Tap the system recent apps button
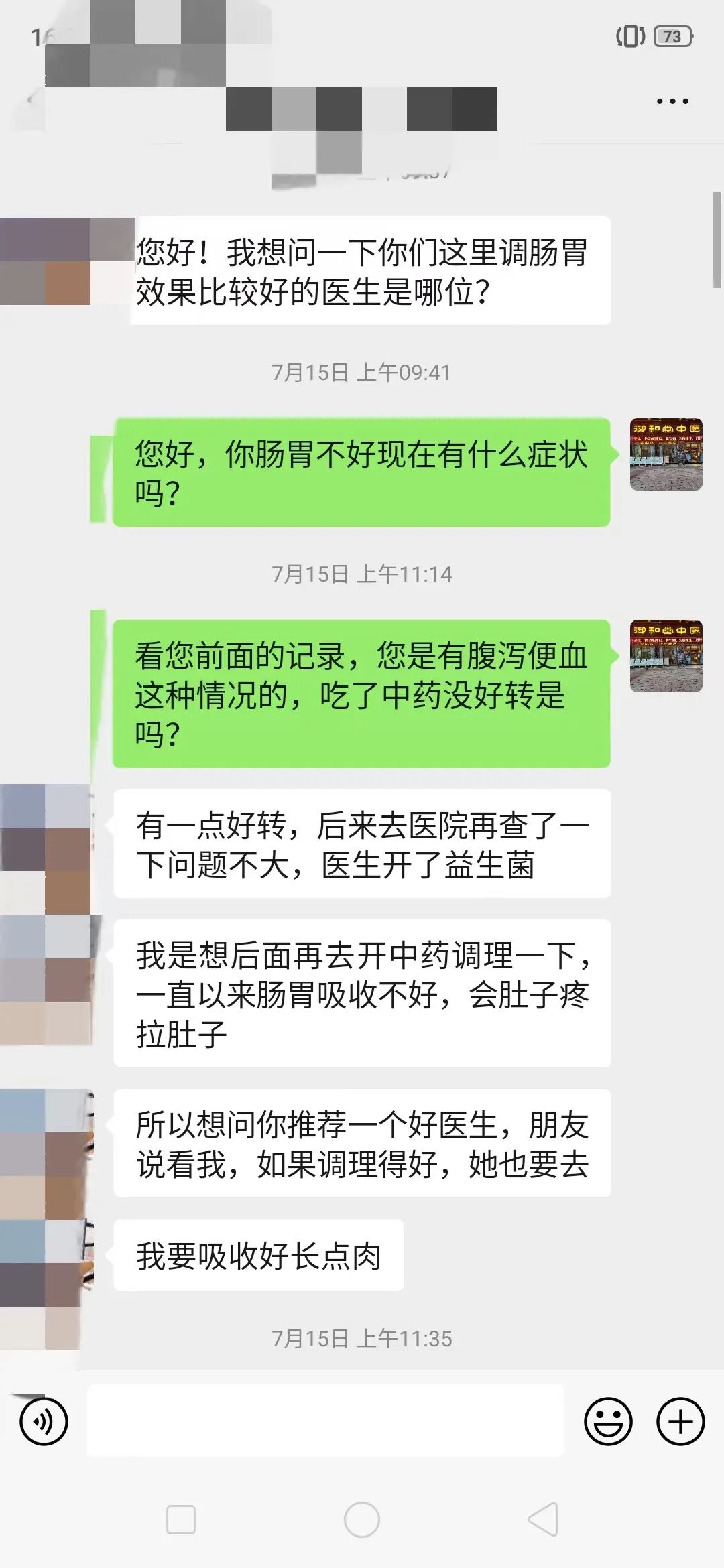This screenshot has height=1568, width=724. click(x=181, y=1519)
